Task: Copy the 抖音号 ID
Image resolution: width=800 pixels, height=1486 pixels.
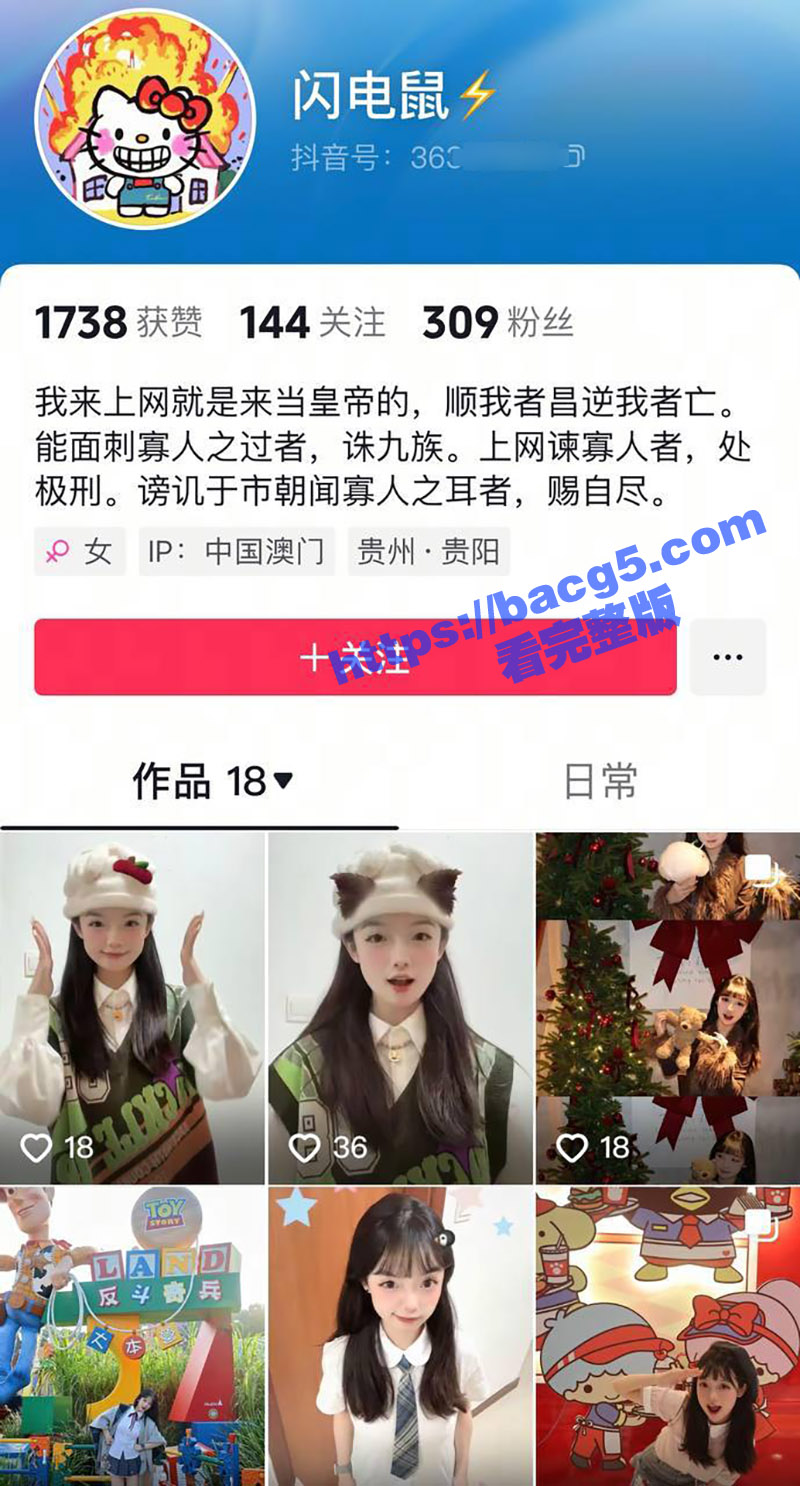Action: [574, 157]
